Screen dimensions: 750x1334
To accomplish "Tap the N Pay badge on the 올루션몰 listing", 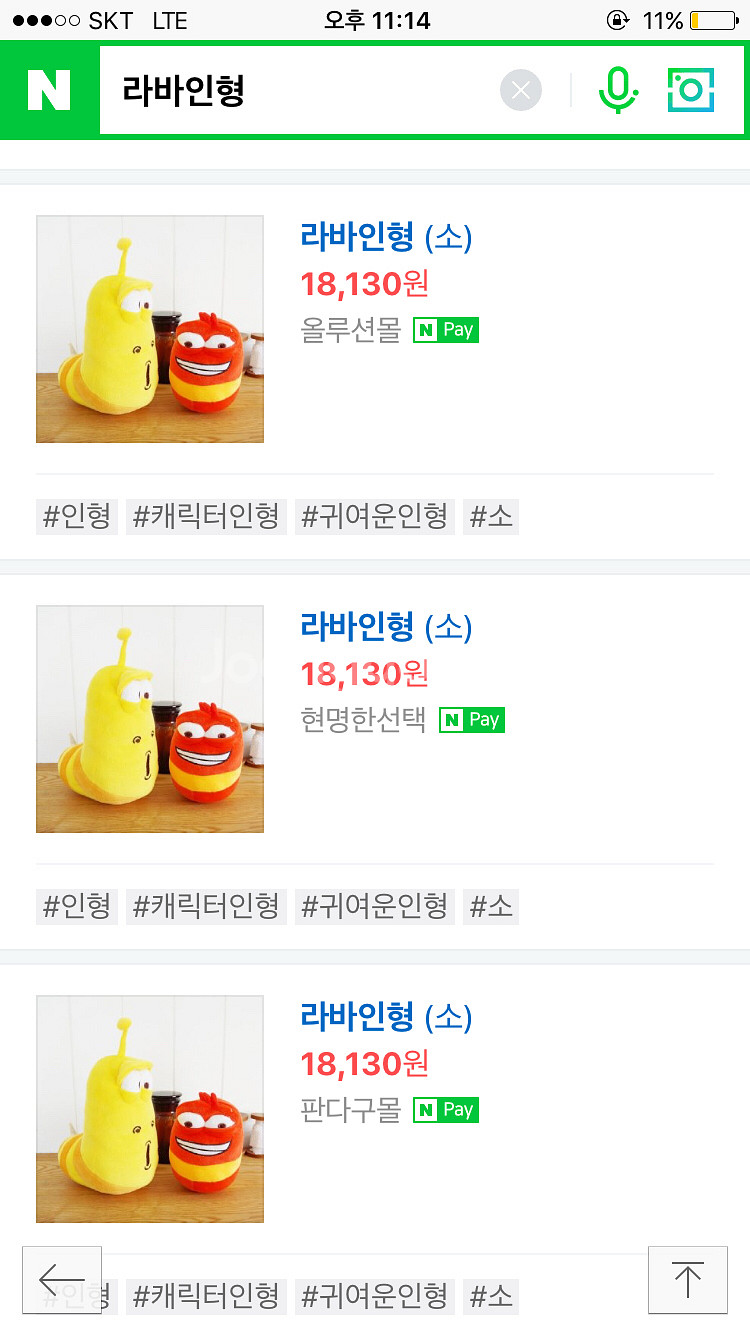I will click(x=445, y=329).
